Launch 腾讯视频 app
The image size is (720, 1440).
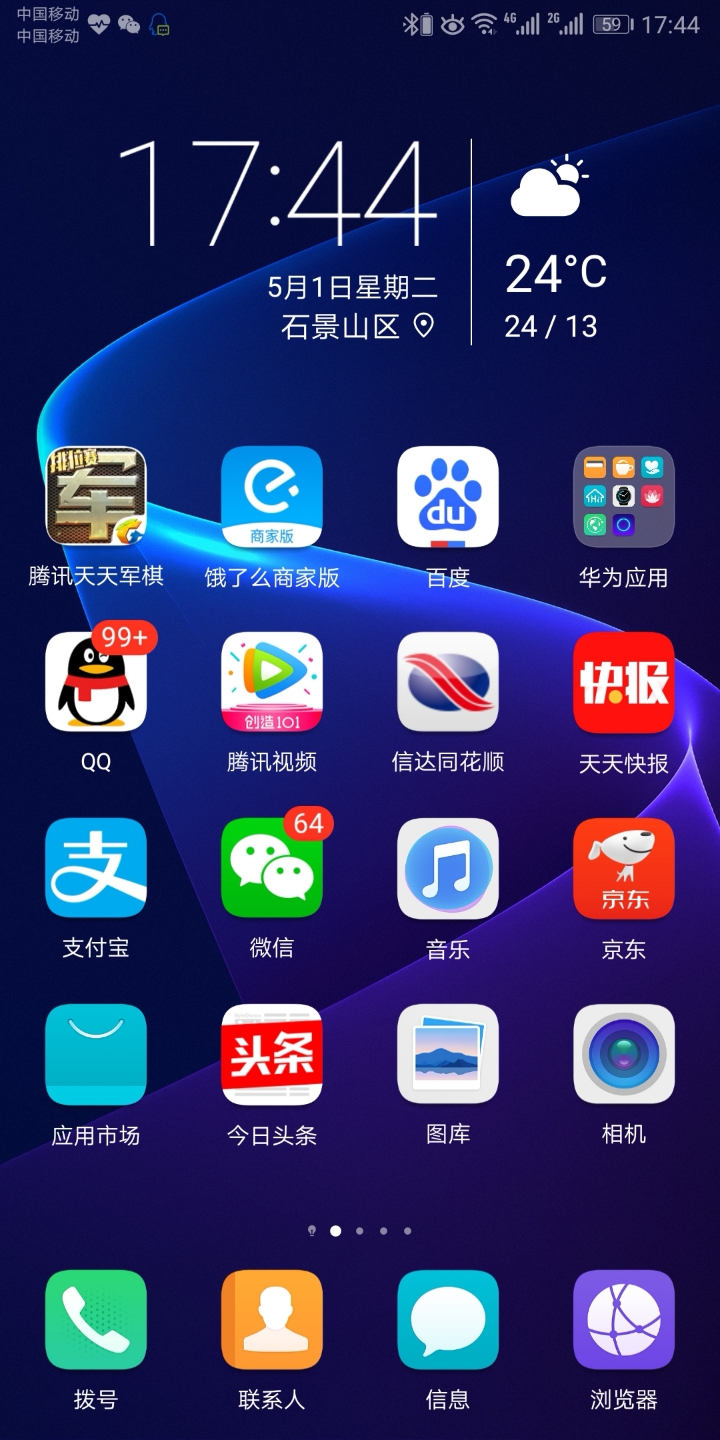click(272, 682)
